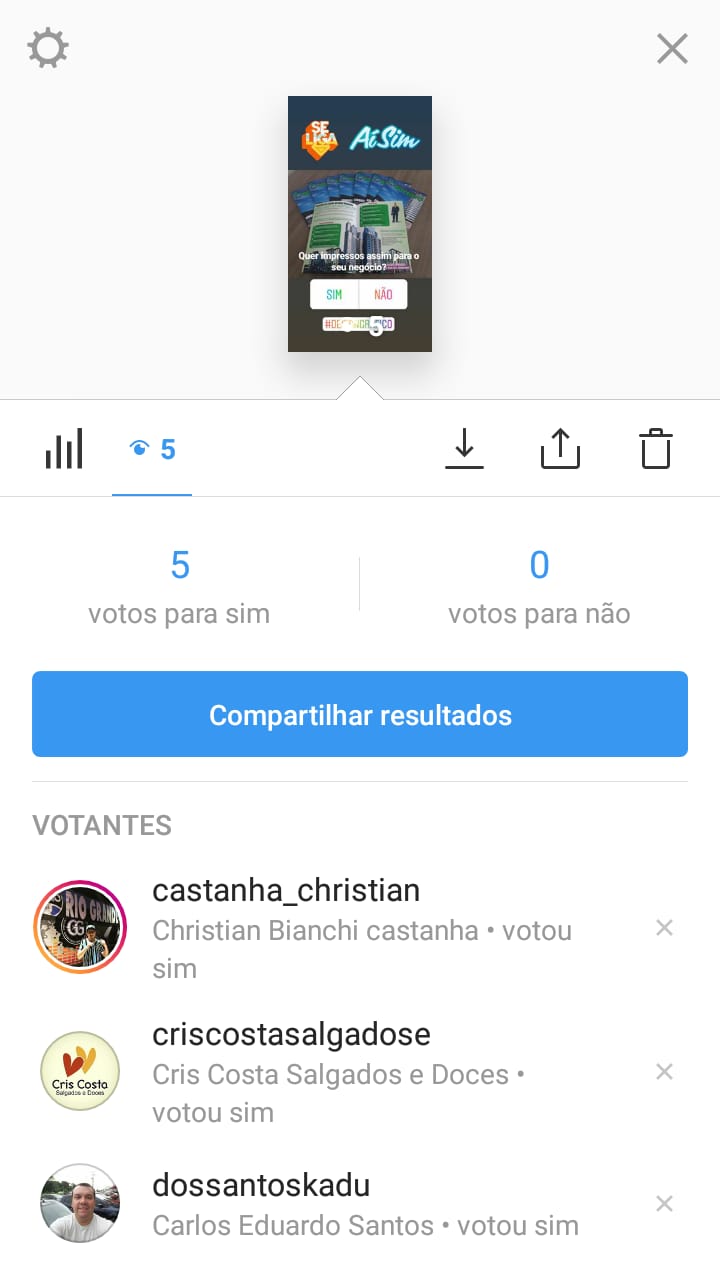Open story settings gear icon
This screenshot has width=720, height=1280.
pyautogui.click(x=48, y=48)
